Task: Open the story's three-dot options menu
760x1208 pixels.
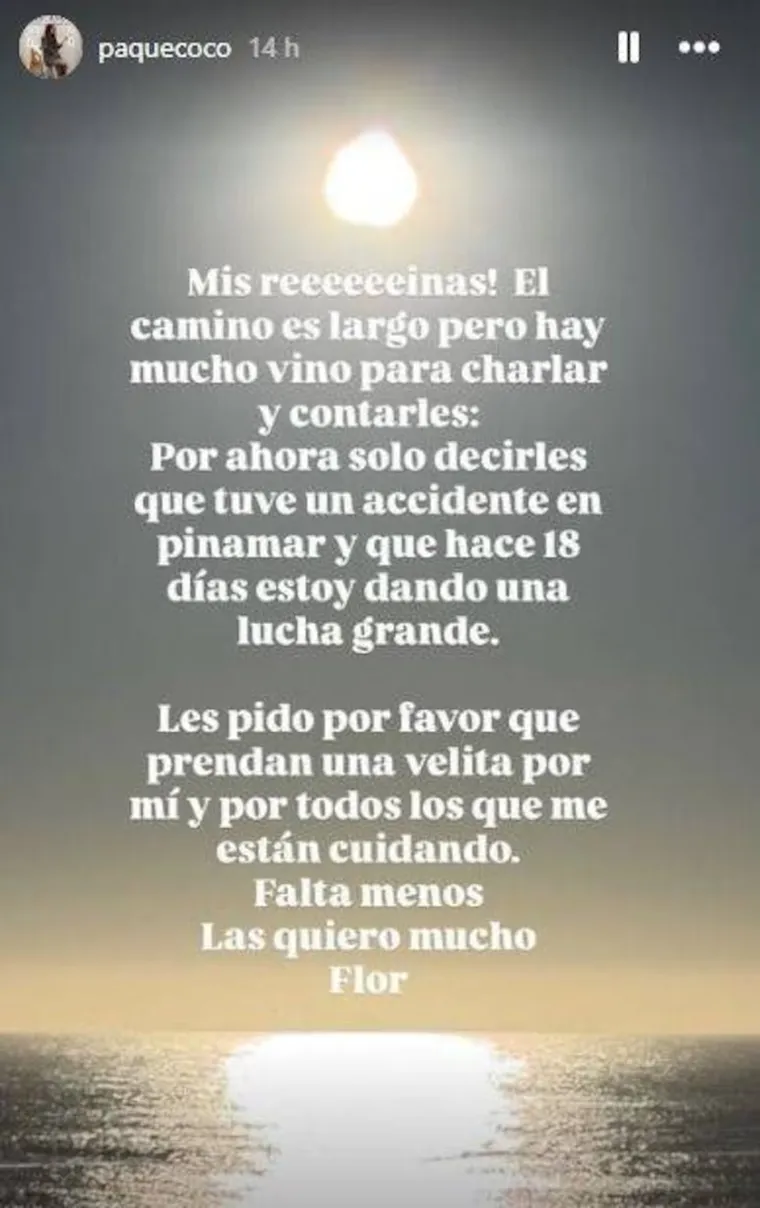Action: pyautogui.click(x=699, y=48)
